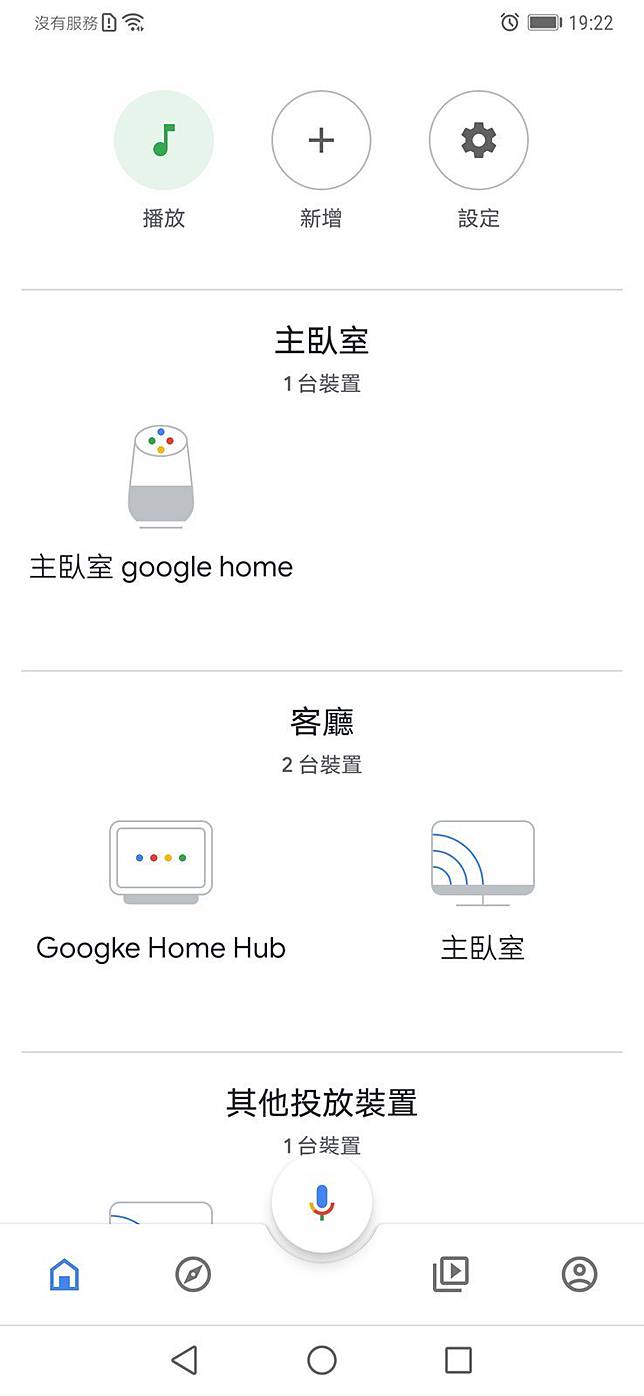Activate the Google Assistant microphone
644x1396 pixels.
[321, 1201]
